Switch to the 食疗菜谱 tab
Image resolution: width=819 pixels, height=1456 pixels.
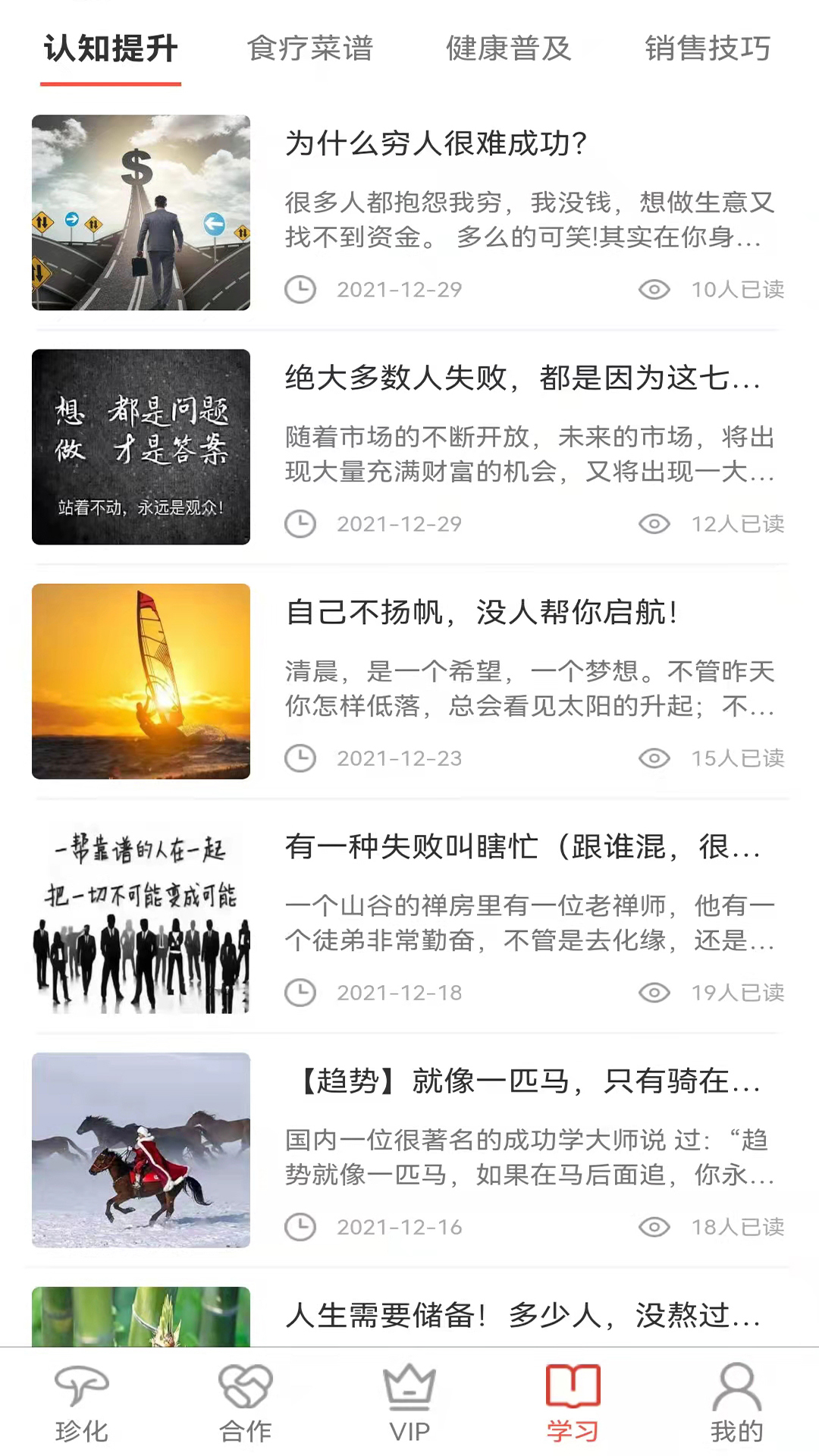pyautogui.click(x=310, y=49)
